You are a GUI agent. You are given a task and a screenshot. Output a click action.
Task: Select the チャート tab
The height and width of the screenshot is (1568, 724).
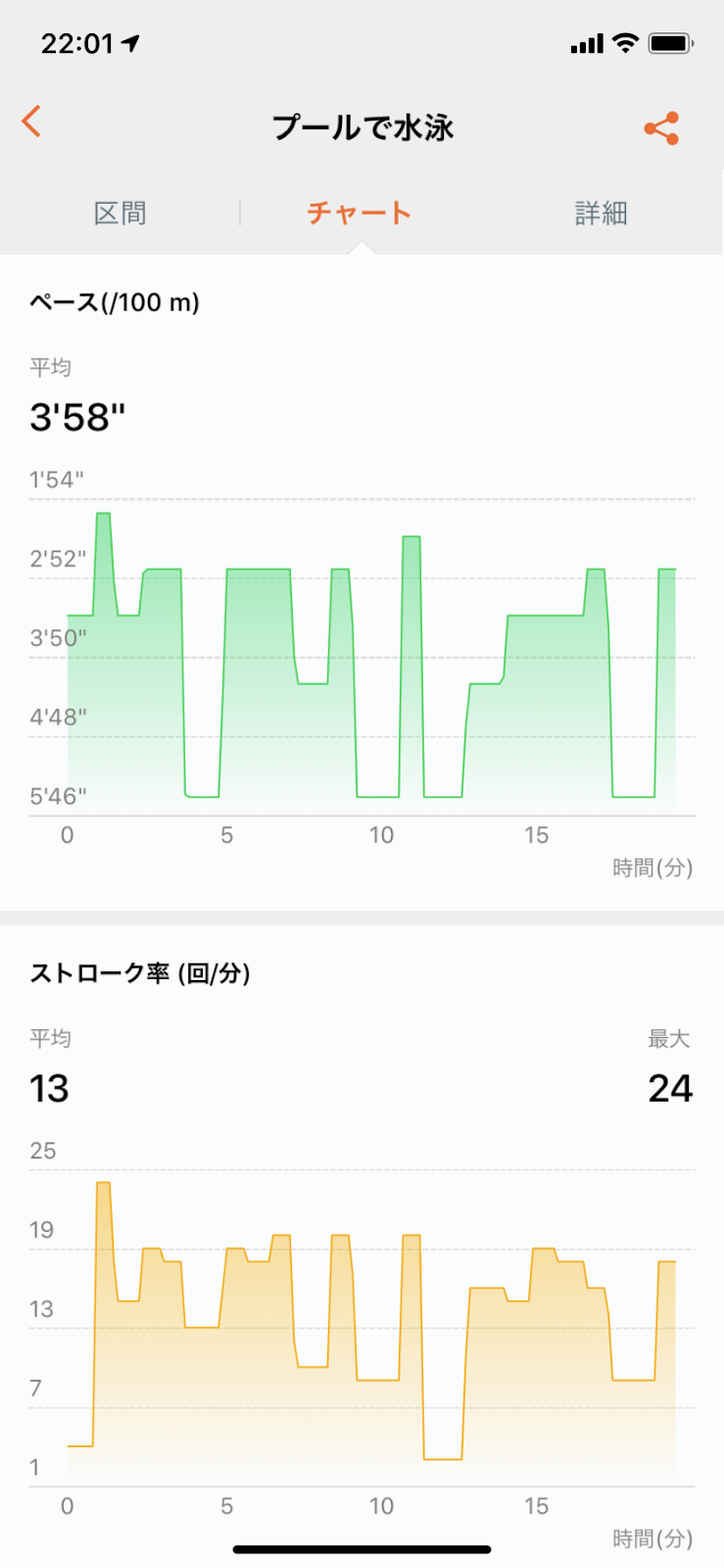point(359,213)
